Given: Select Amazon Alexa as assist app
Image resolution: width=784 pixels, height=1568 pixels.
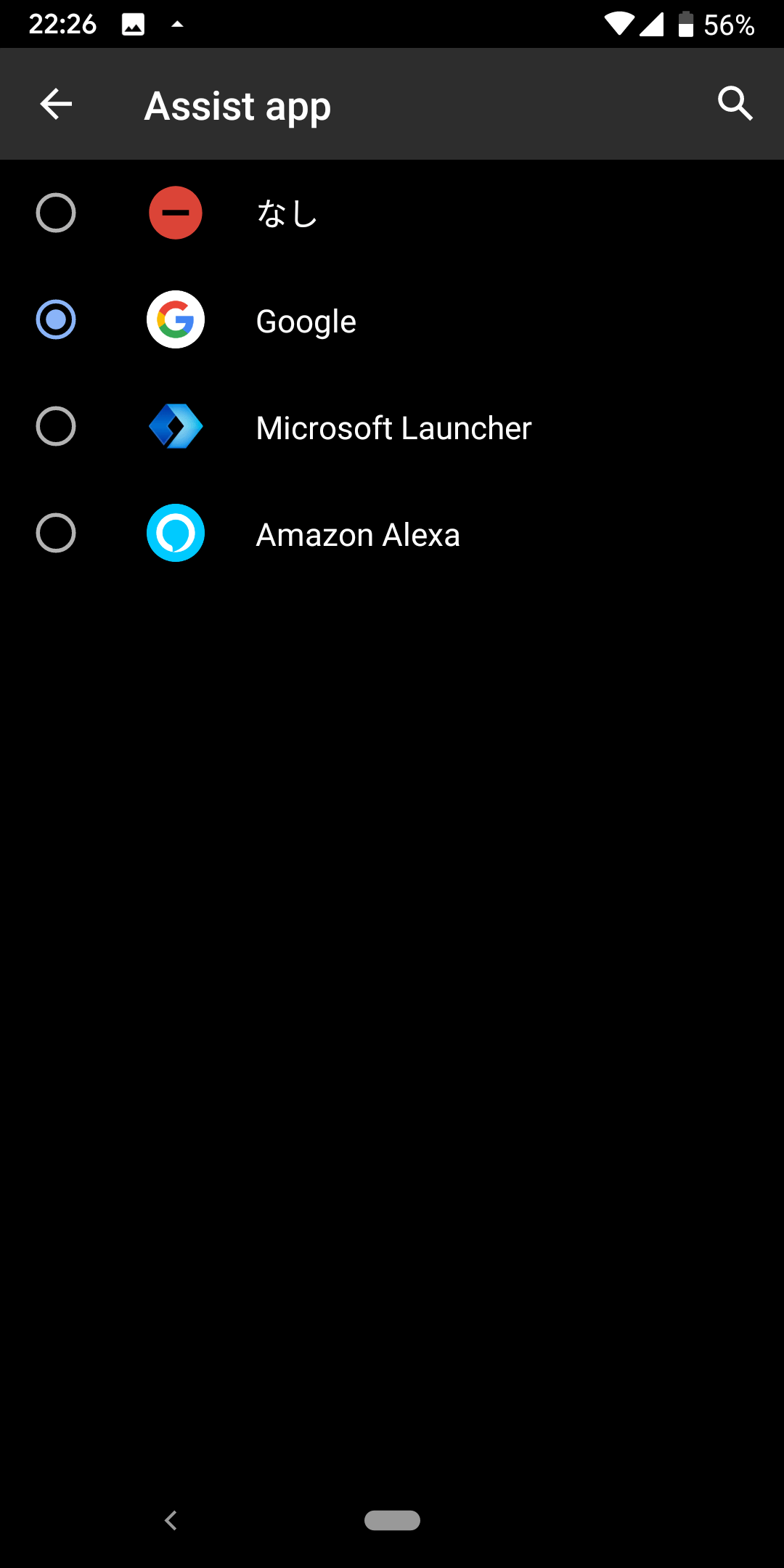Looking at the screenshot, I should 56,534.
